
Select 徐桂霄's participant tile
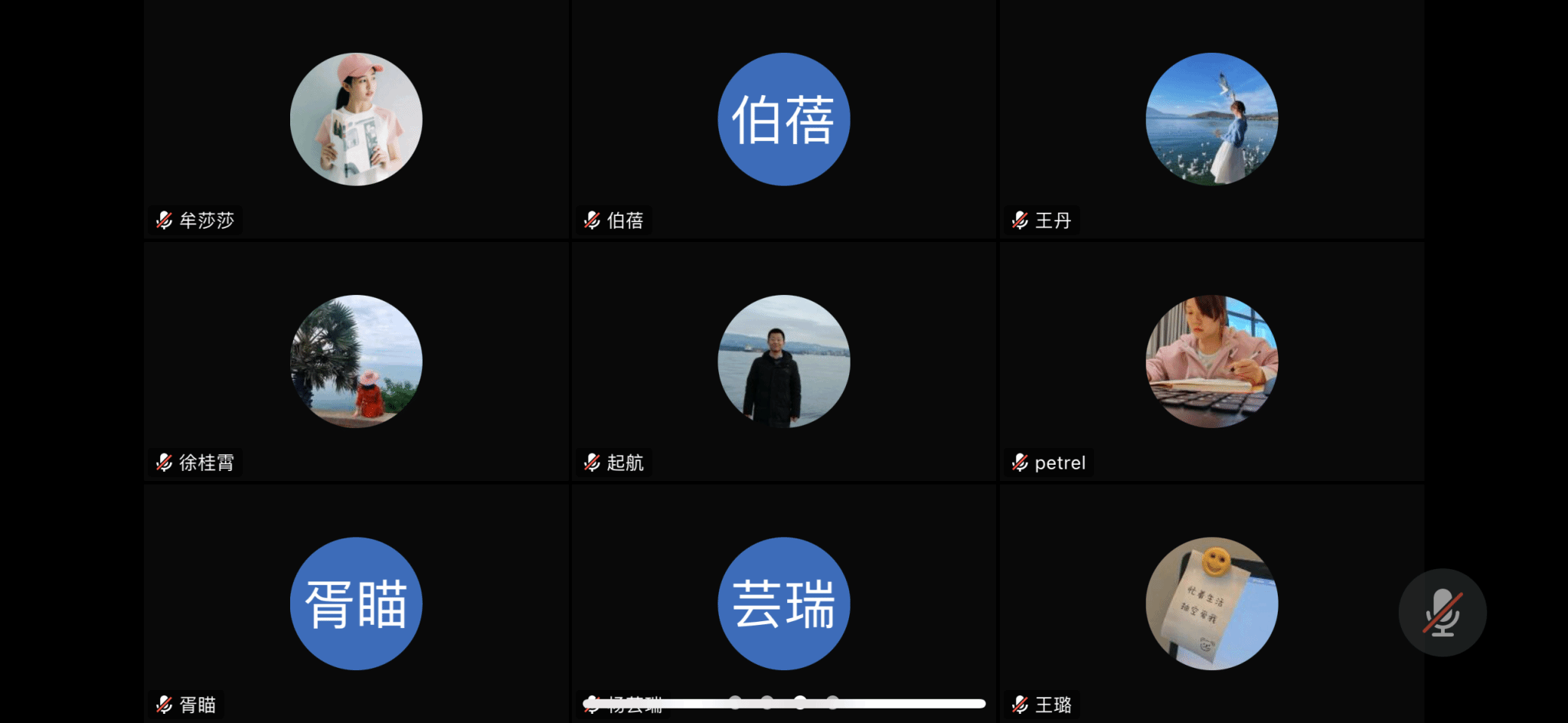pyautogui.click(x=356, y=361)
